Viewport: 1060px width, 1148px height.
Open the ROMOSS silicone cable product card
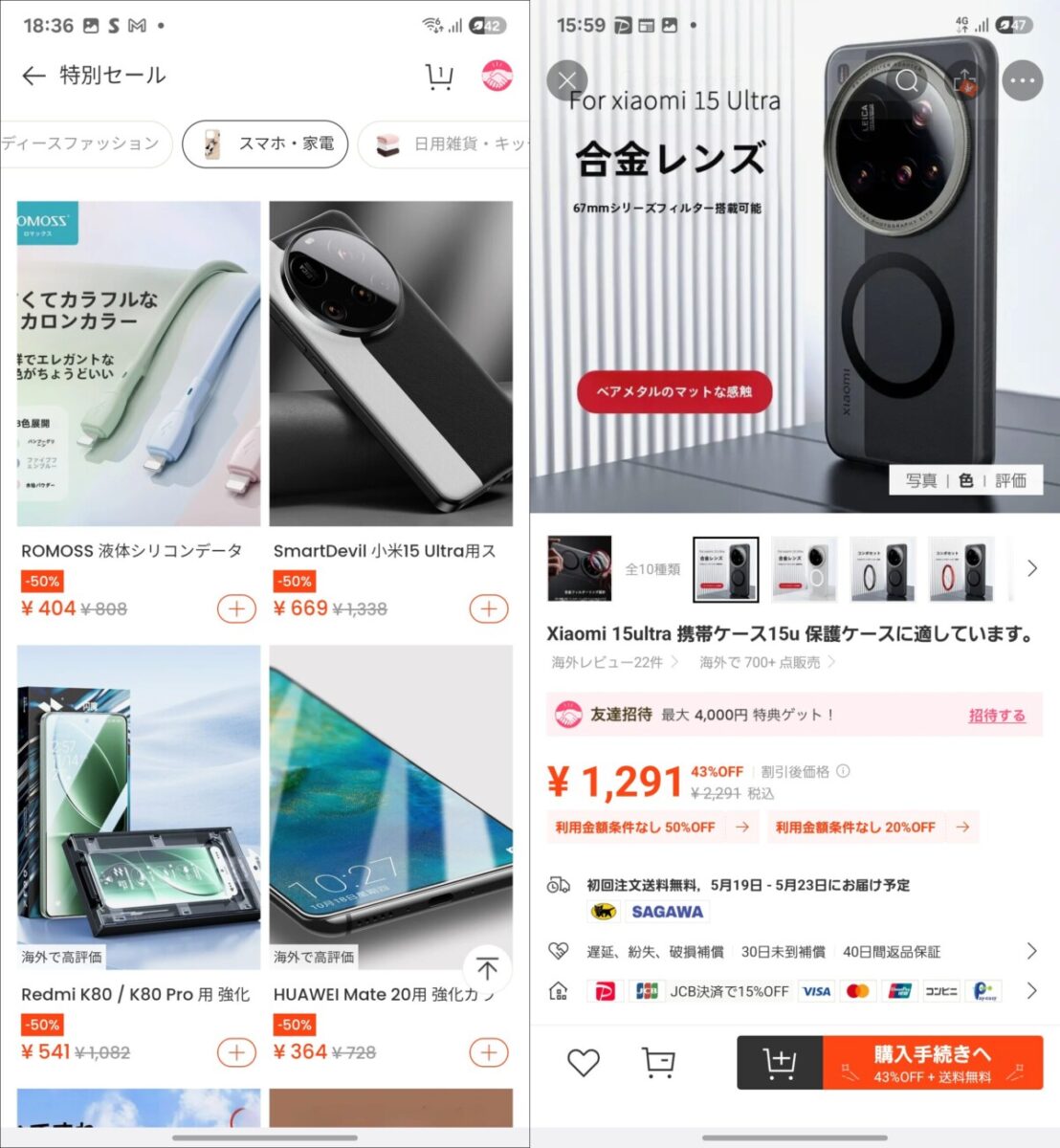point(139,364)
